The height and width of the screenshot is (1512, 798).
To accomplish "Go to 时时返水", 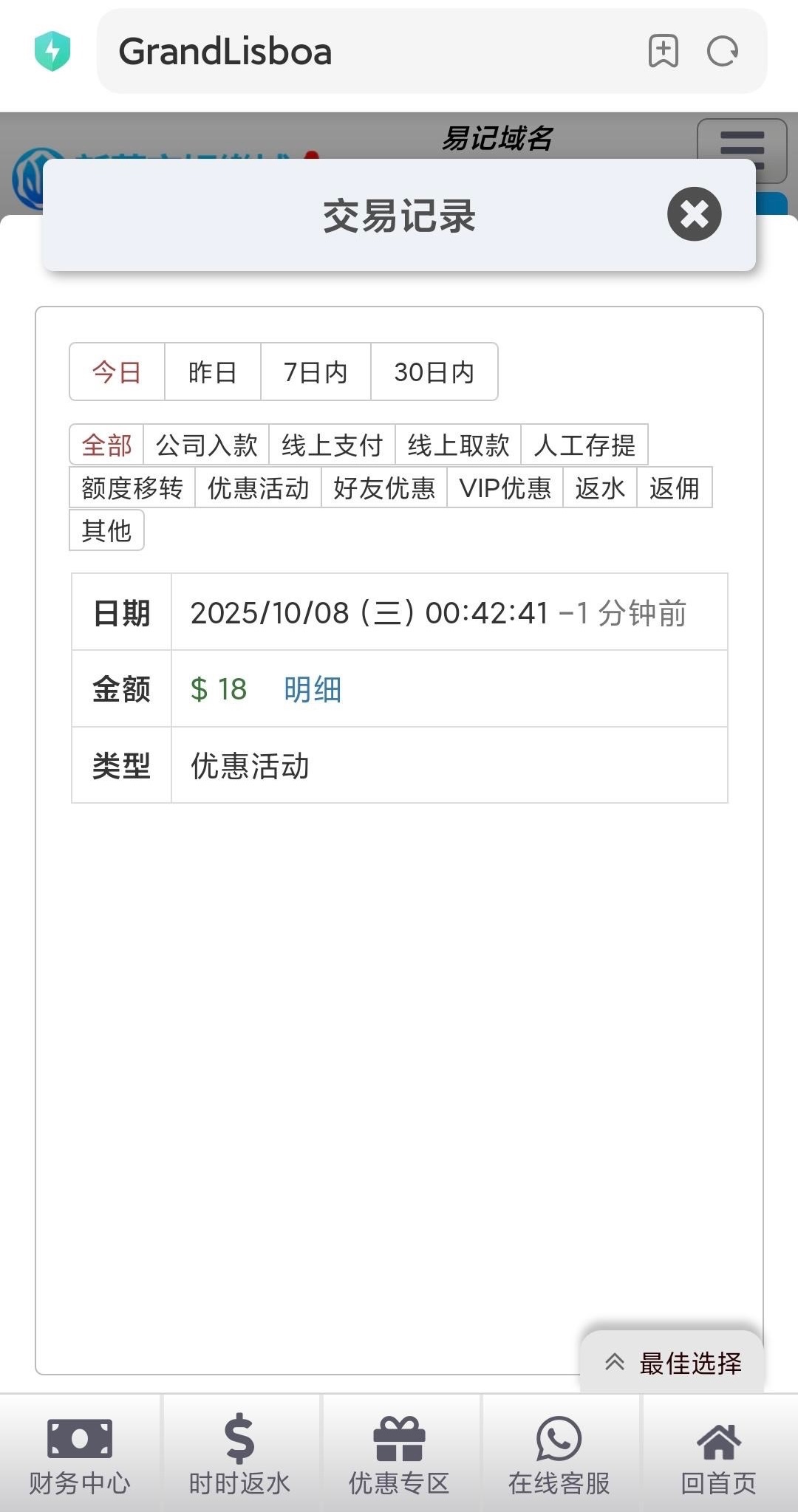I will (x=239, y=1452).
